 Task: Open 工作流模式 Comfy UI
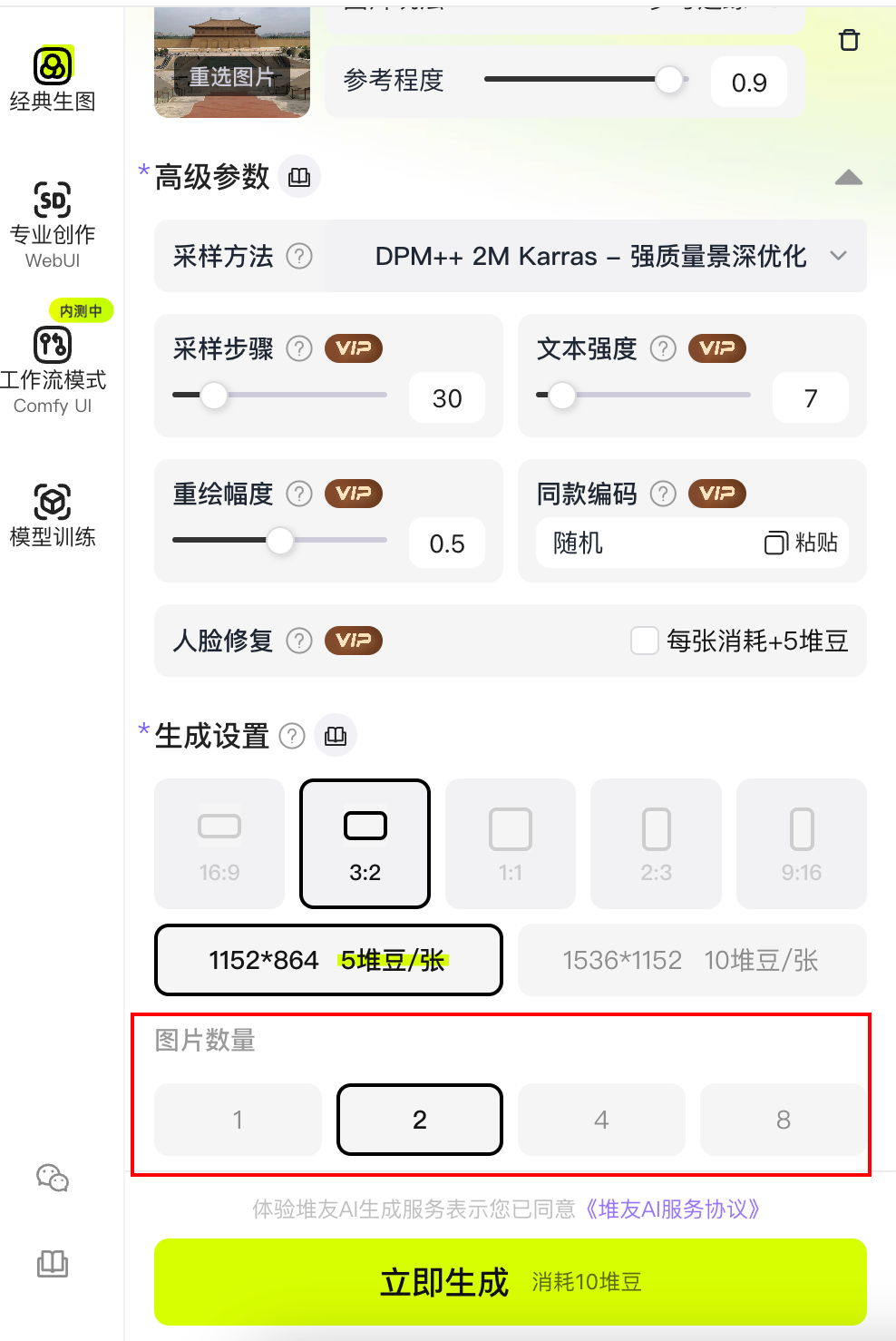pos(53,369)
